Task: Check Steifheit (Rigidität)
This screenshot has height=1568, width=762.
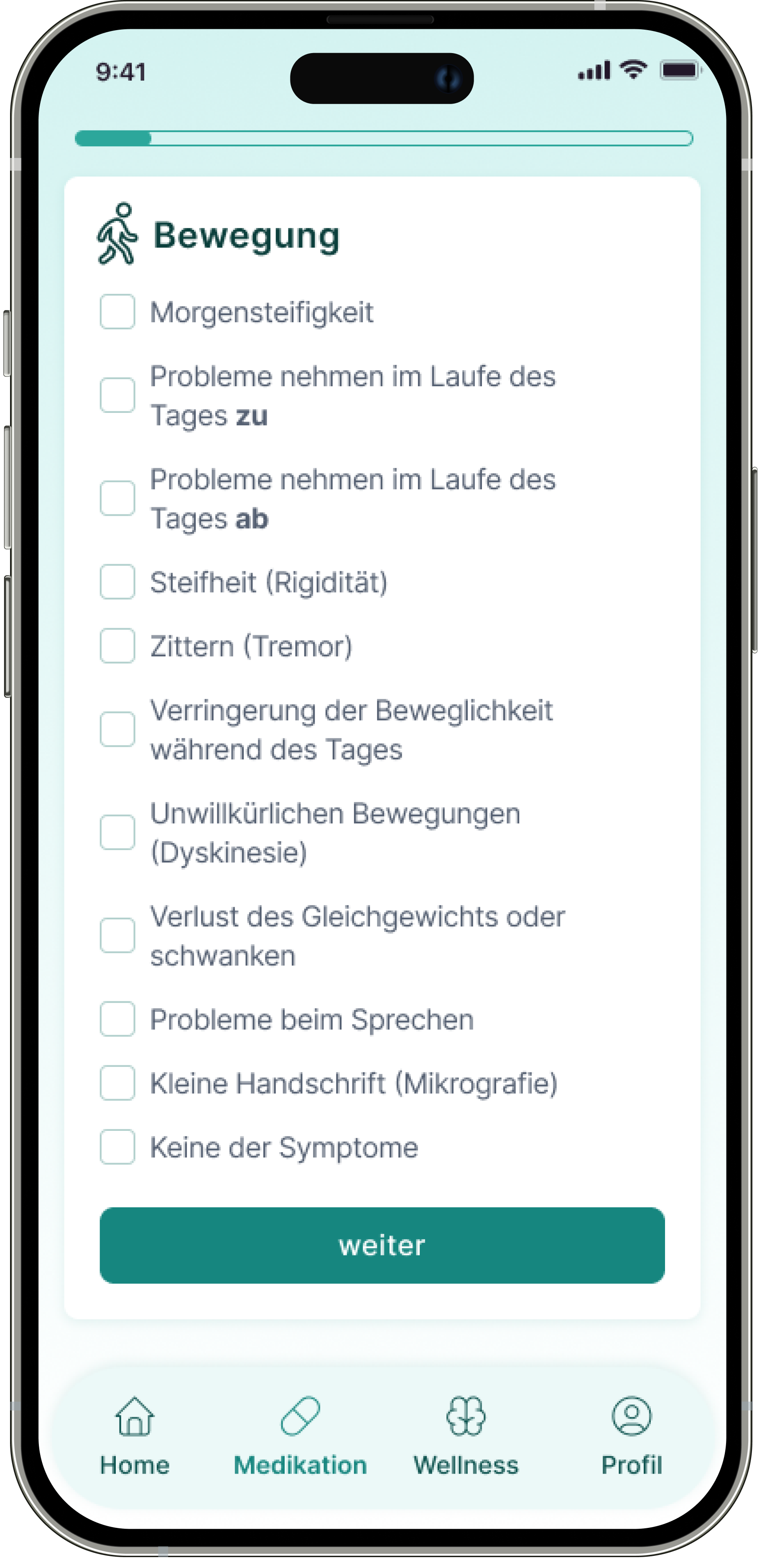Action: pos(117,583)
